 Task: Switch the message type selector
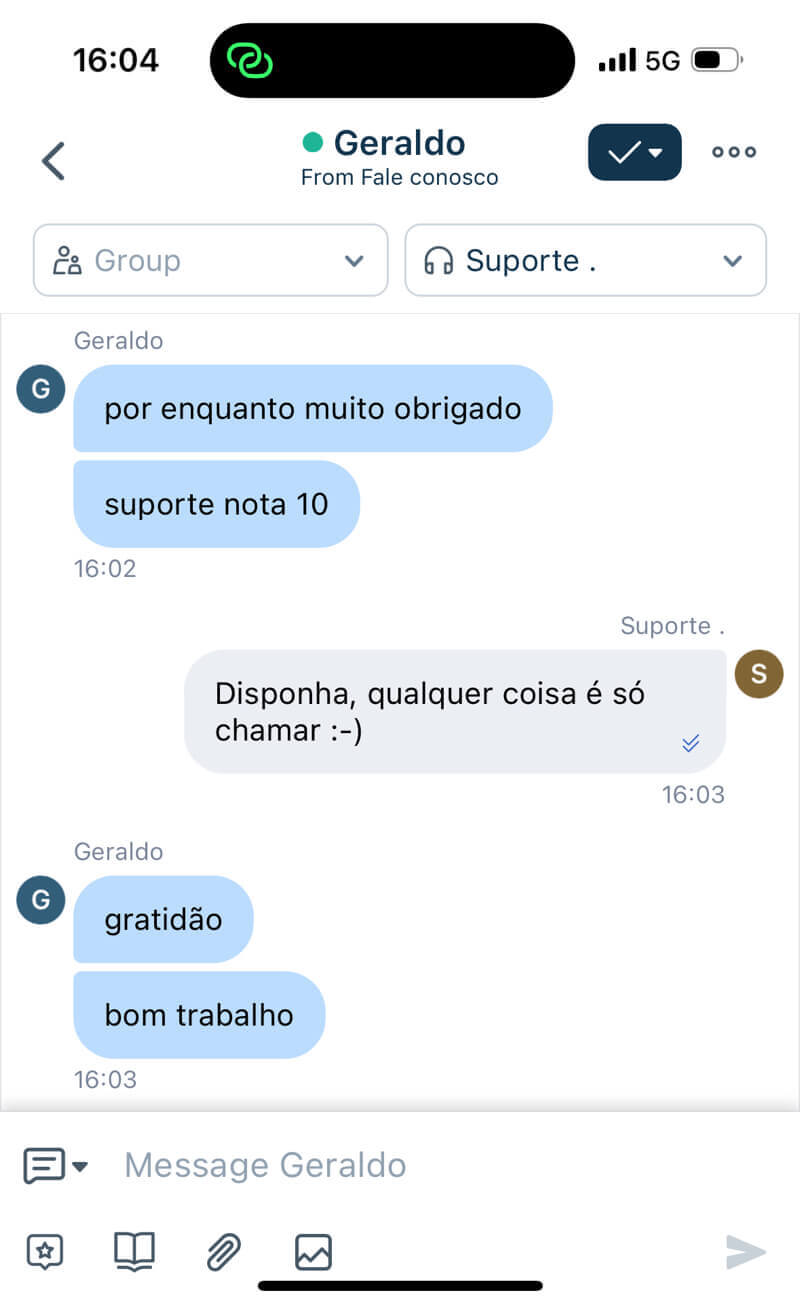coord(55,1165)
